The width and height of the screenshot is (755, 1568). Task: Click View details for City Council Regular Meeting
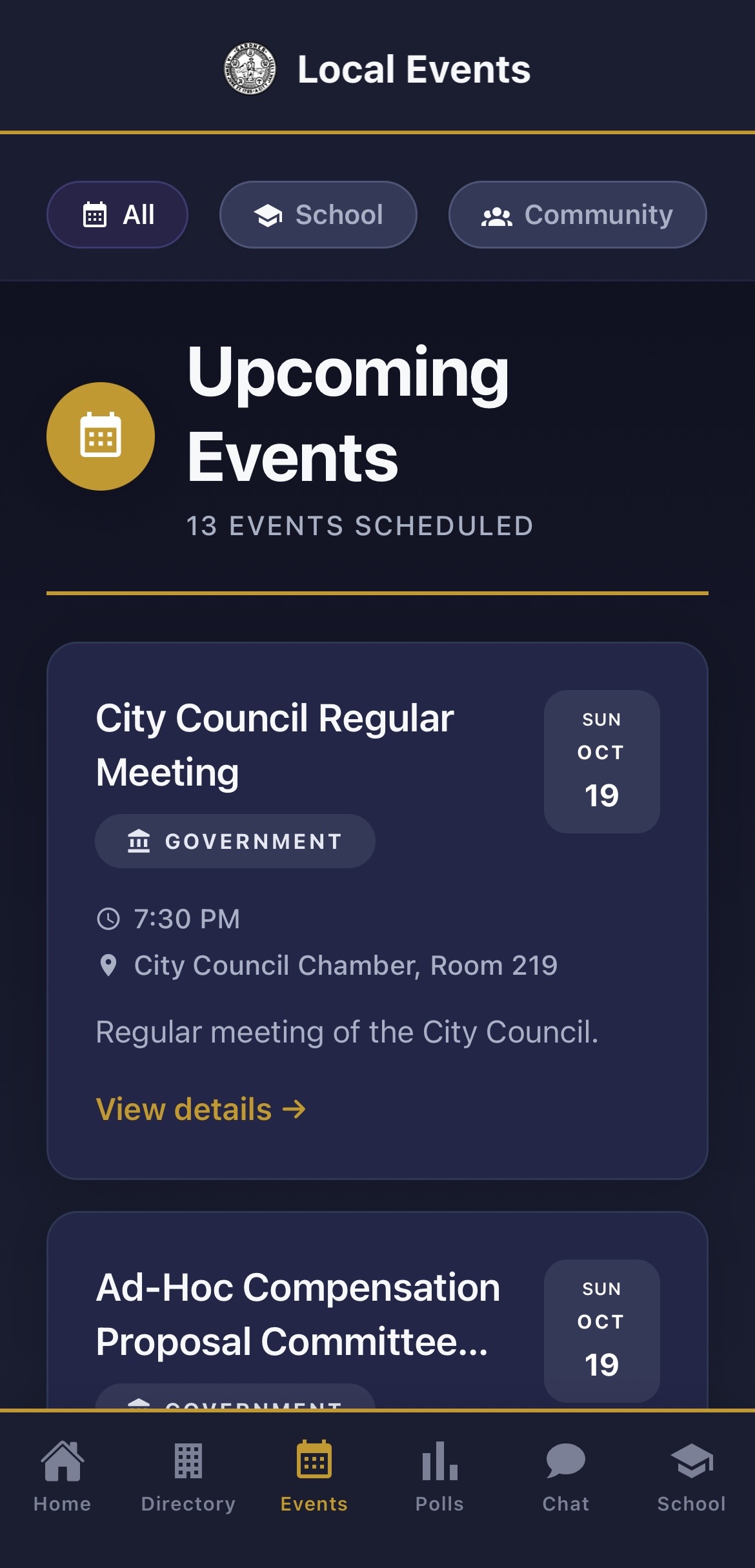point(201,1109)
